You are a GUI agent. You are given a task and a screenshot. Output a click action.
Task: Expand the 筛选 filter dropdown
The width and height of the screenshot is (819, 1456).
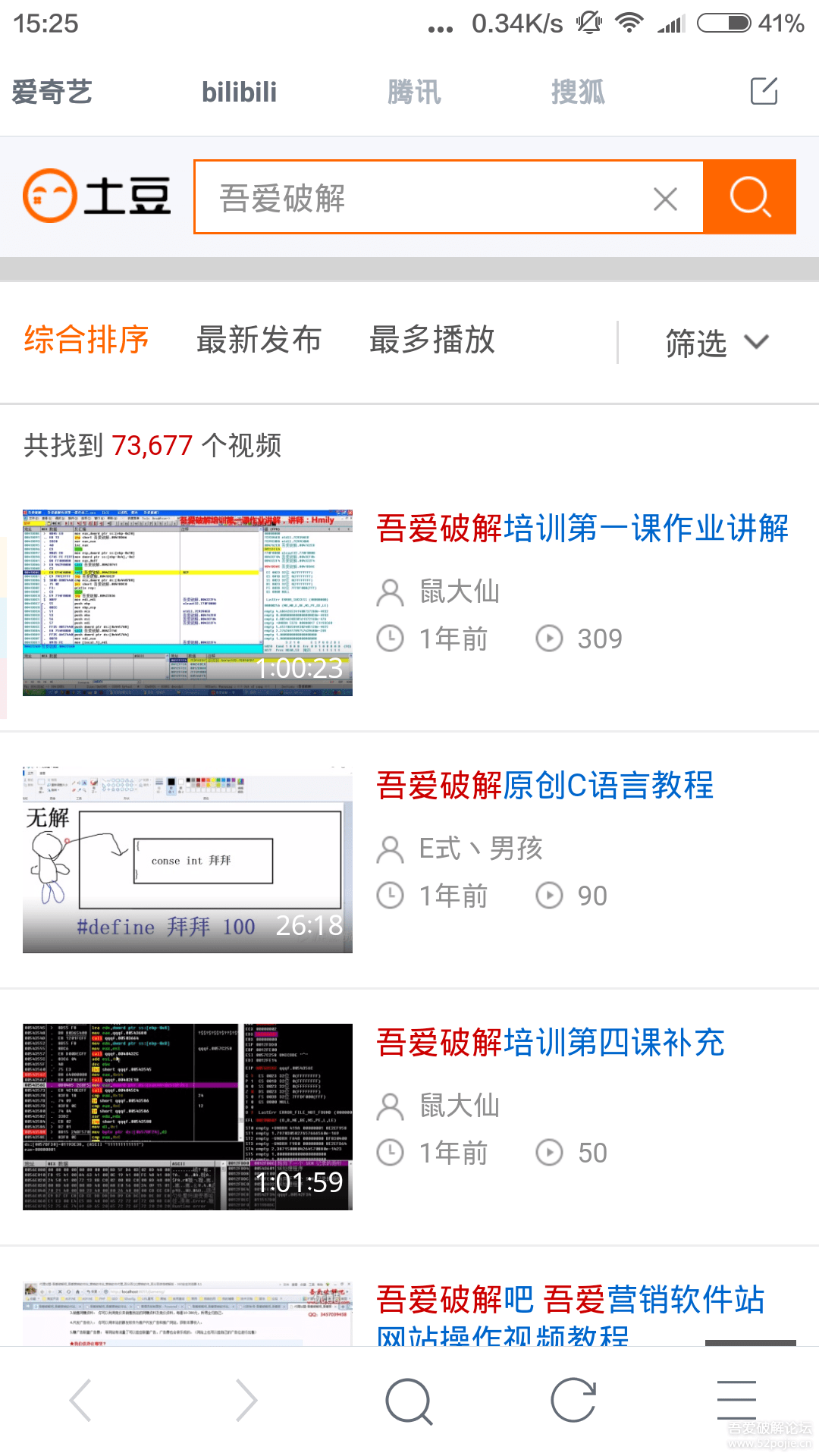[716, 343]
